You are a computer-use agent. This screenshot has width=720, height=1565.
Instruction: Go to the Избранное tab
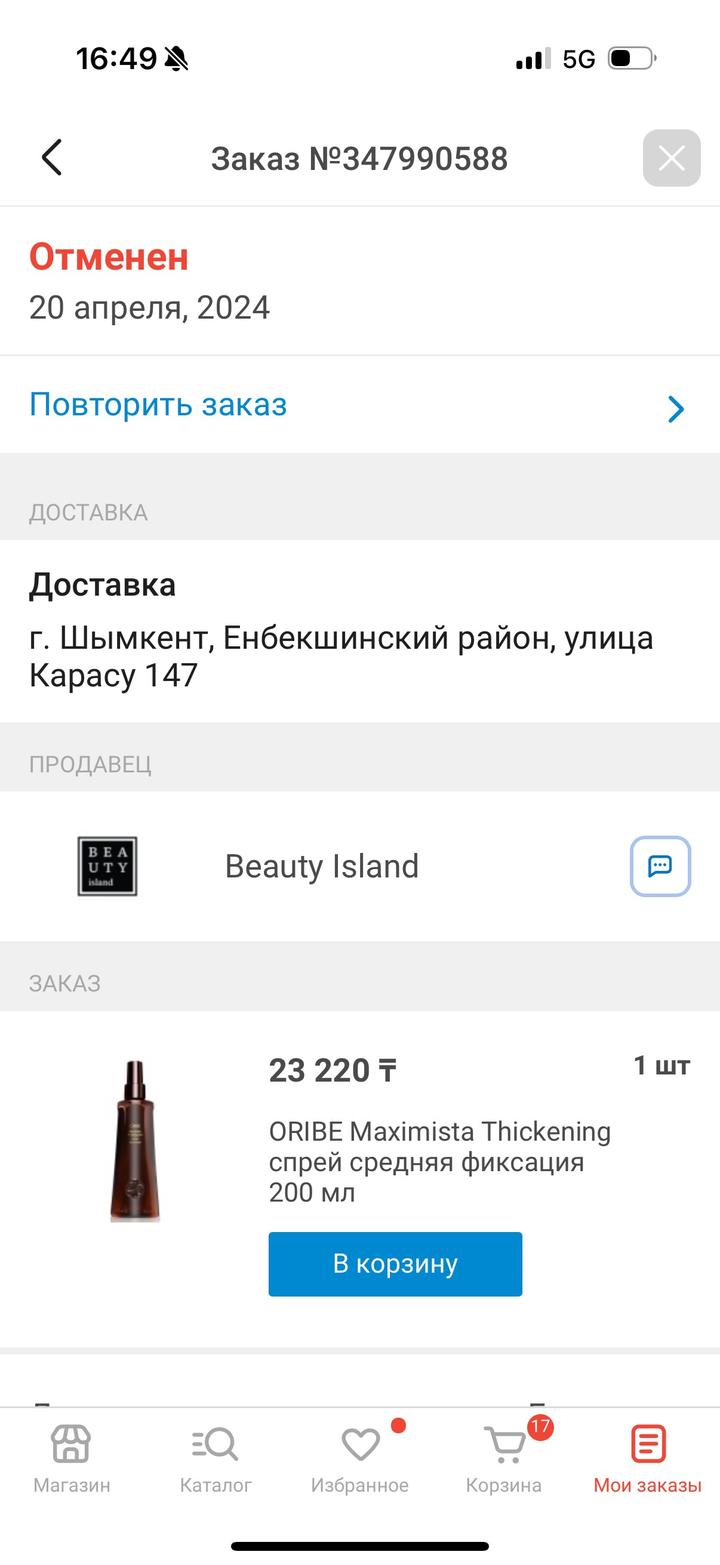tap(360, 1459)
